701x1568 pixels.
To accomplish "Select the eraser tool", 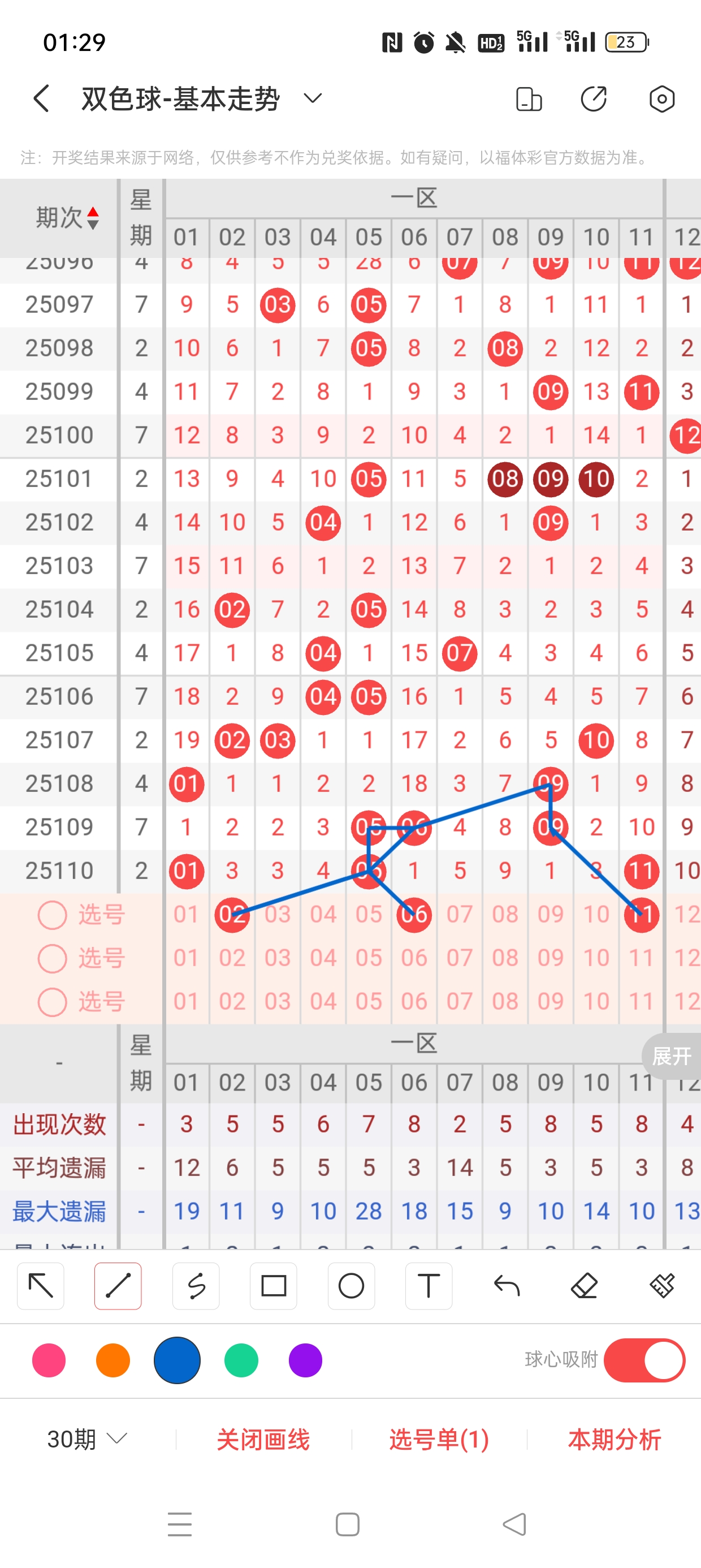I will pos(584,1286).
